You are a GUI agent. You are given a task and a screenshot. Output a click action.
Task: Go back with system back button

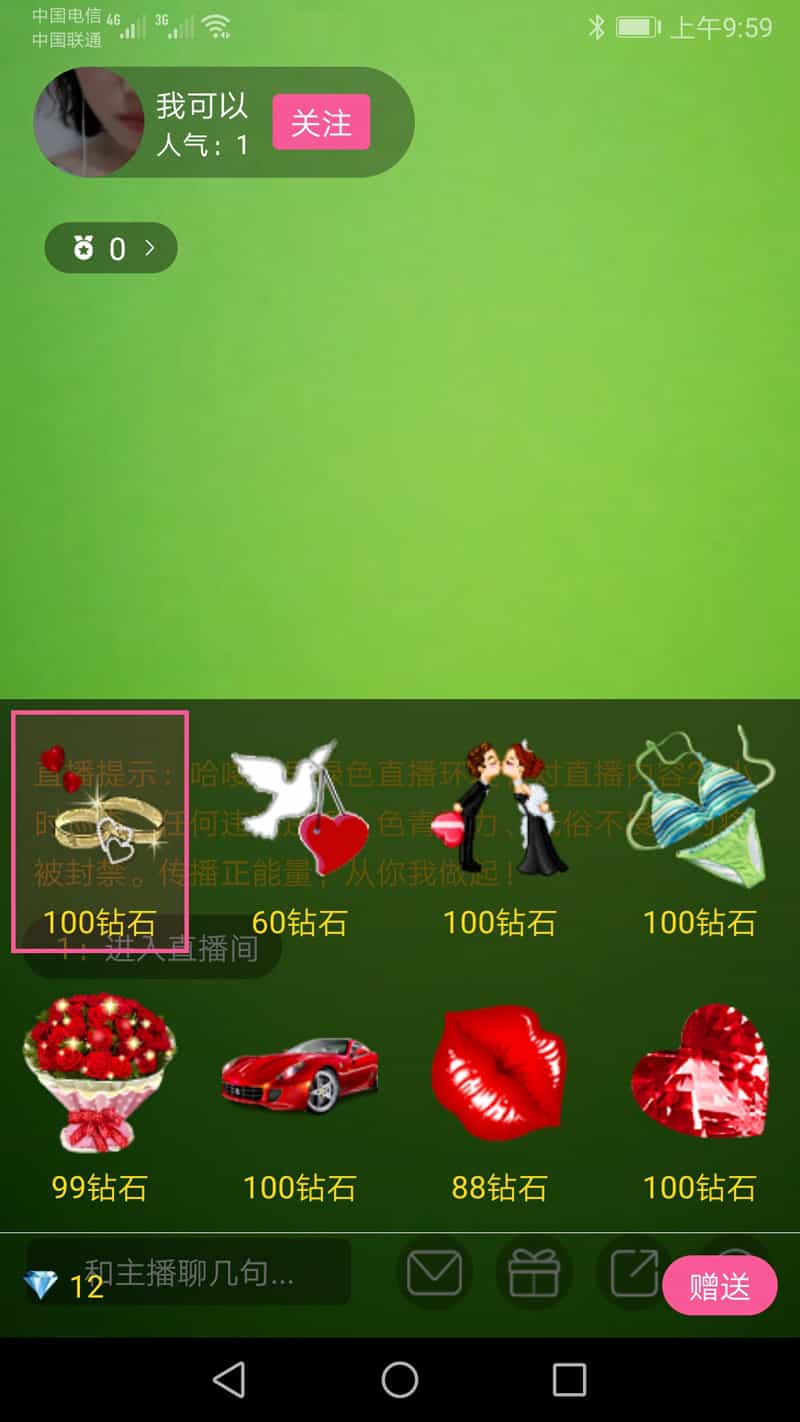coord(229,1380)
